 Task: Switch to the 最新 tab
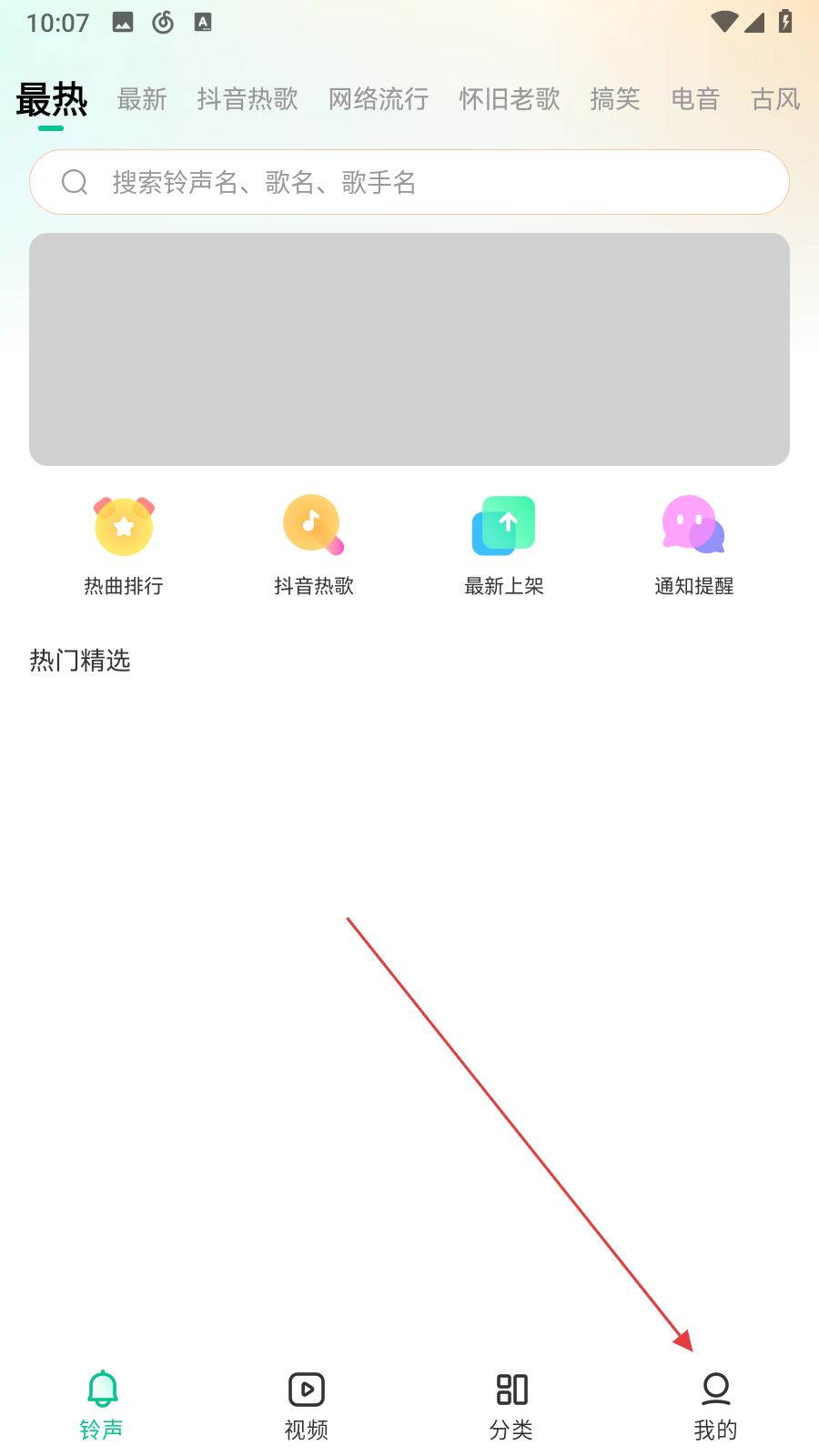[142, 98]
